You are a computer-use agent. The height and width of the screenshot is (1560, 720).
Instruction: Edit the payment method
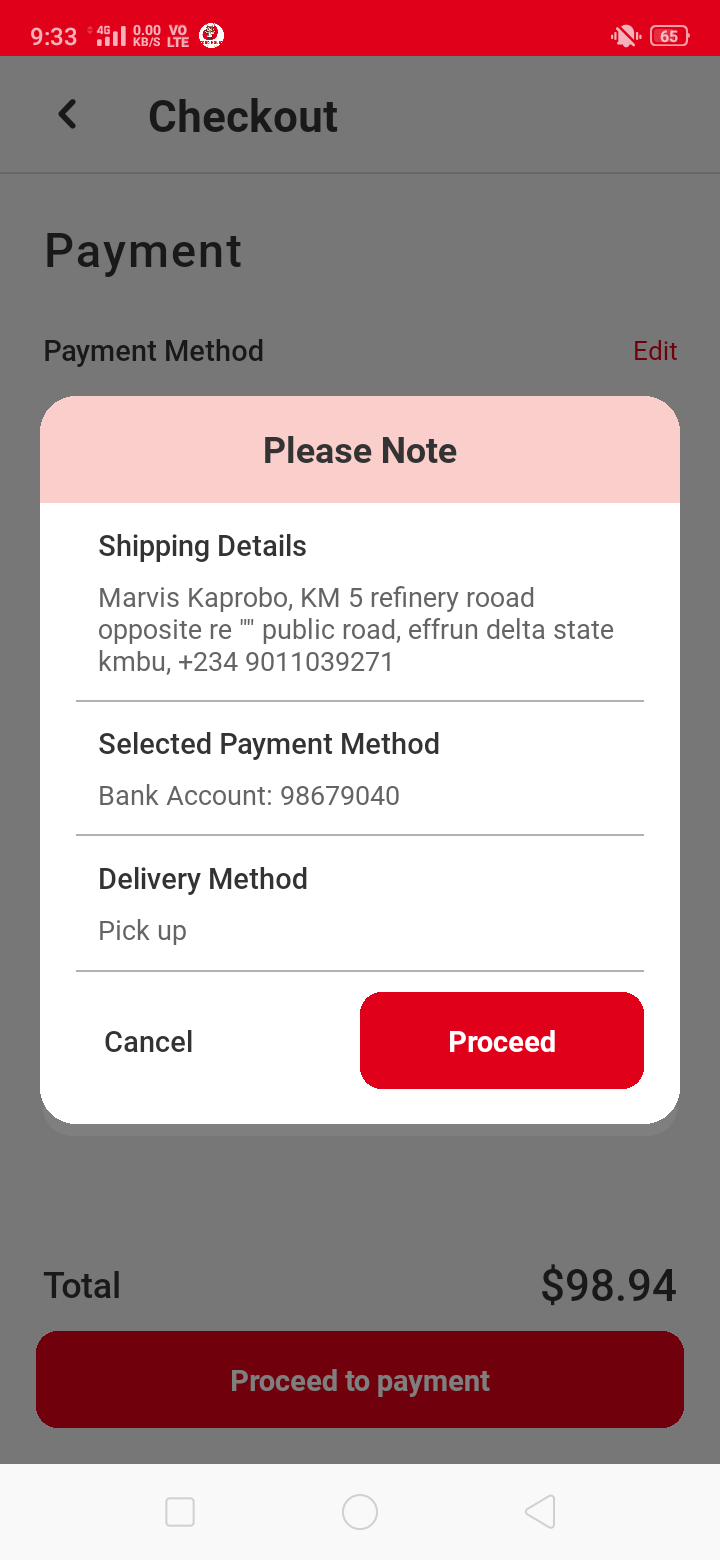click(655, 351)
